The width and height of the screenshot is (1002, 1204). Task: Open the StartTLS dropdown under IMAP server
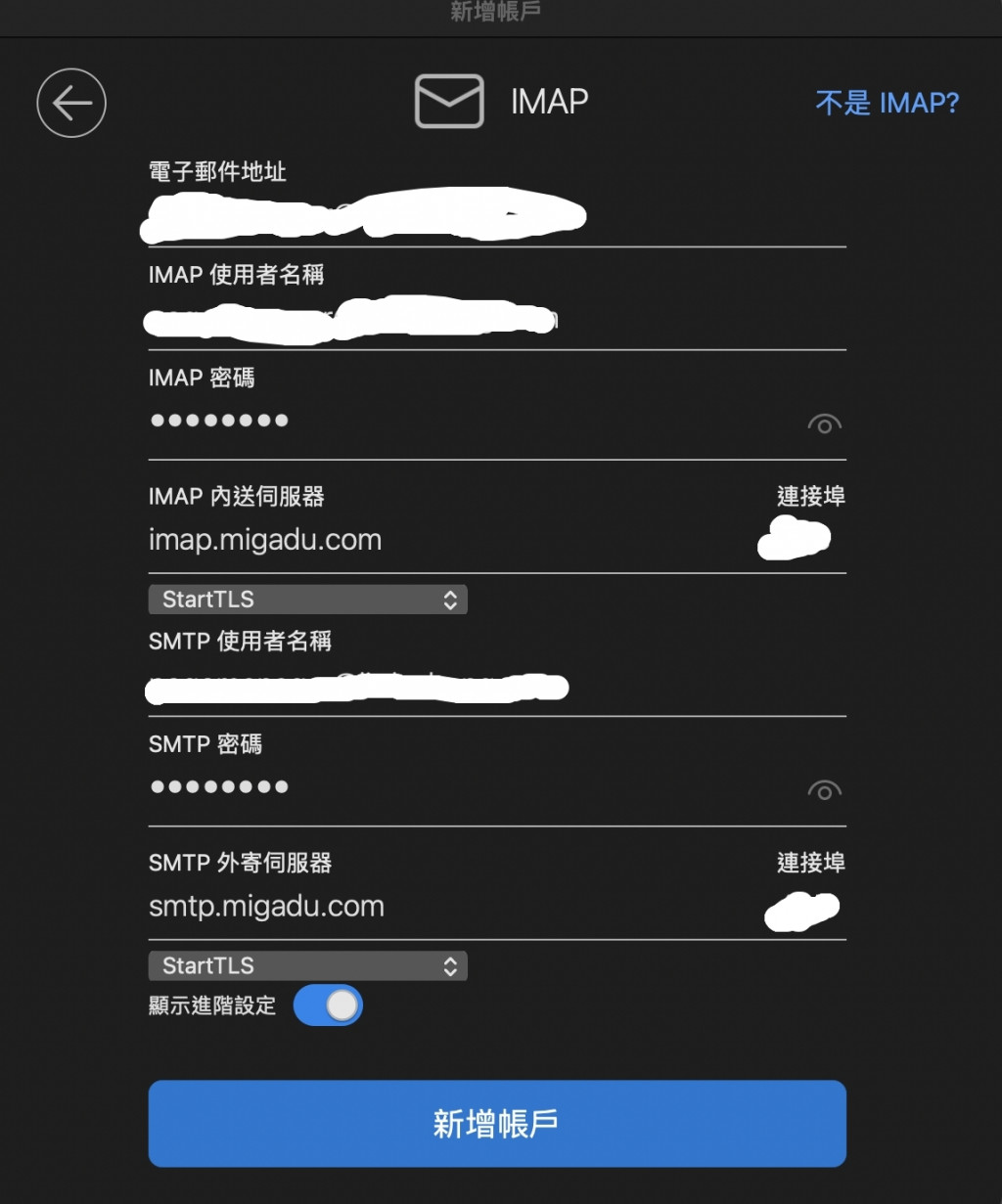307,600
